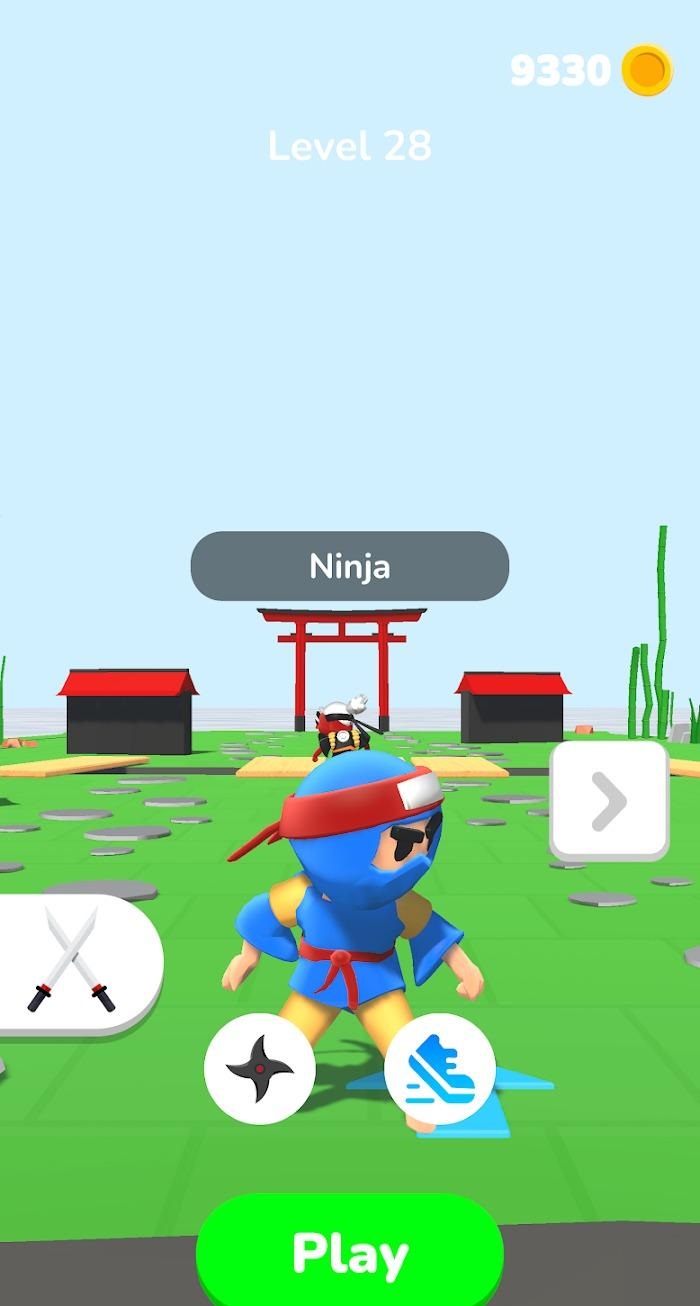Image resolution: width=700 pixels, height=1306 pixels.
Task: Select the running shoe speed upgrade
Action: coord(439,1069)
